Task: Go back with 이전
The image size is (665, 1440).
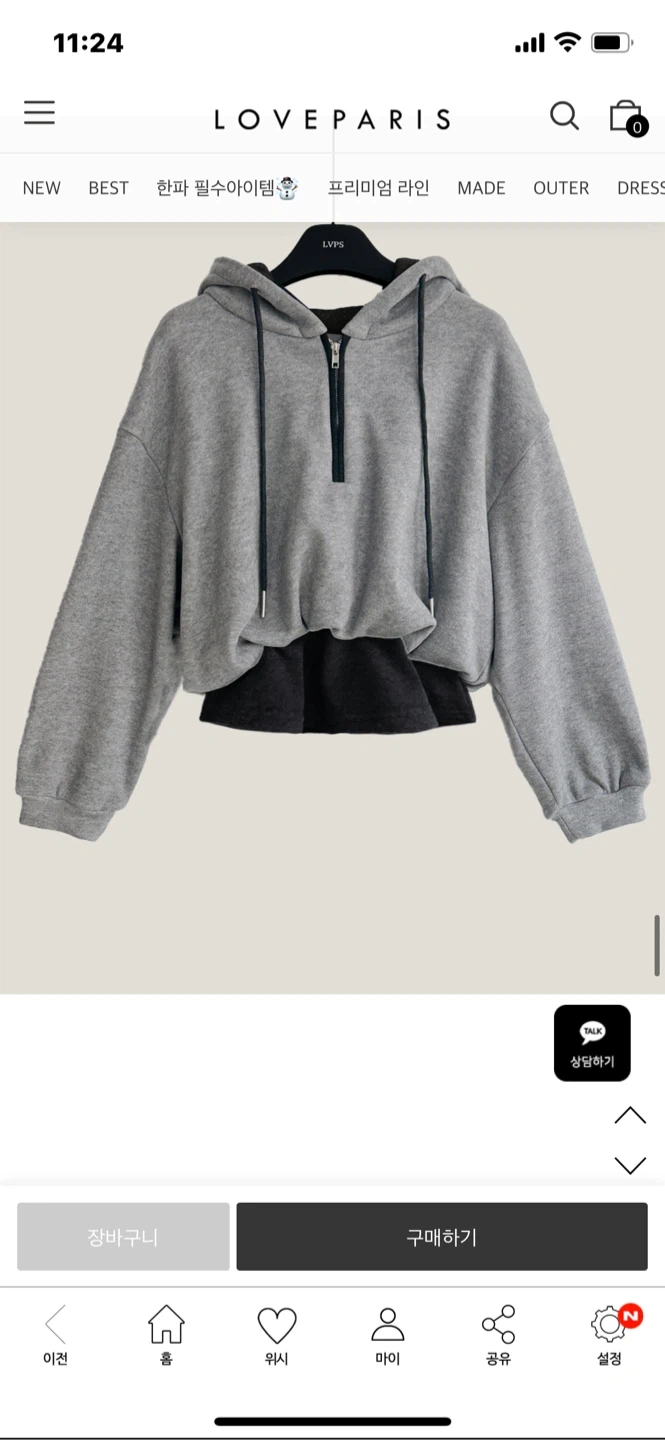Action: tap(55, 1335)
